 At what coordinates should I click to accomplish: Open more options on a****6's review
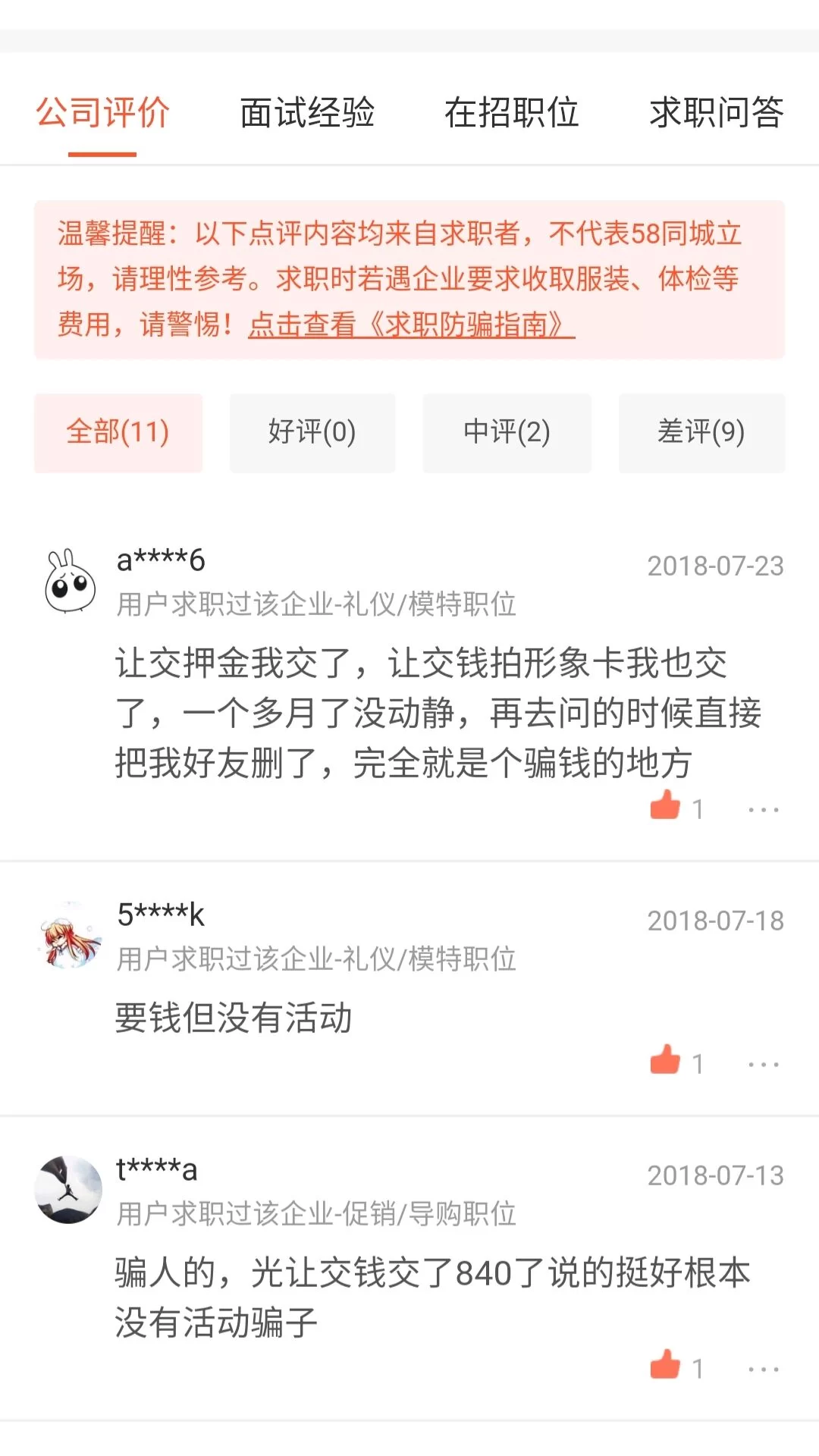[x=763, y=810]
